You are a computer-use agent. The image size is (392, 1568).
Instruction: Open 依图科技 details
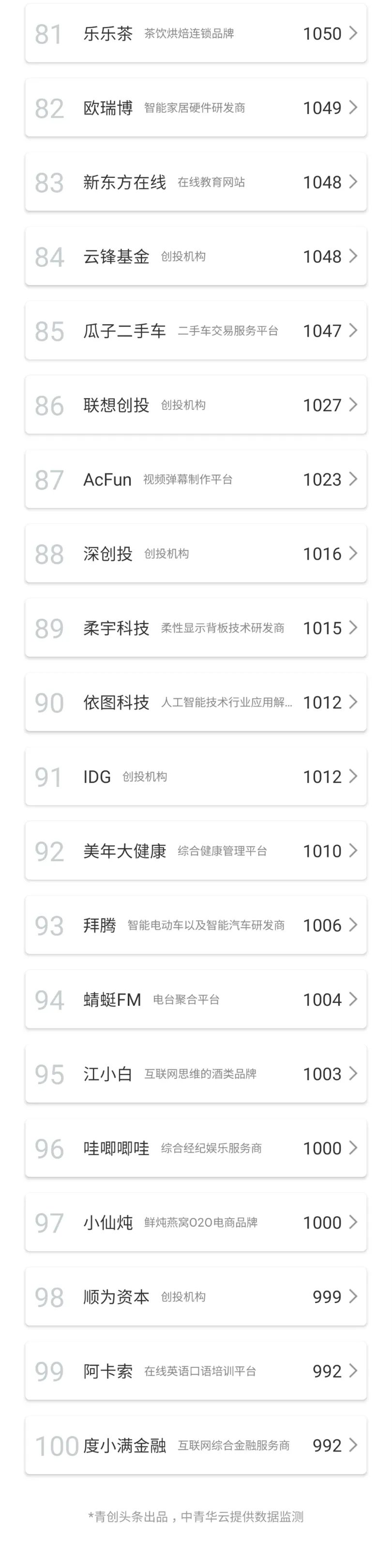click(x=196, y=702)
